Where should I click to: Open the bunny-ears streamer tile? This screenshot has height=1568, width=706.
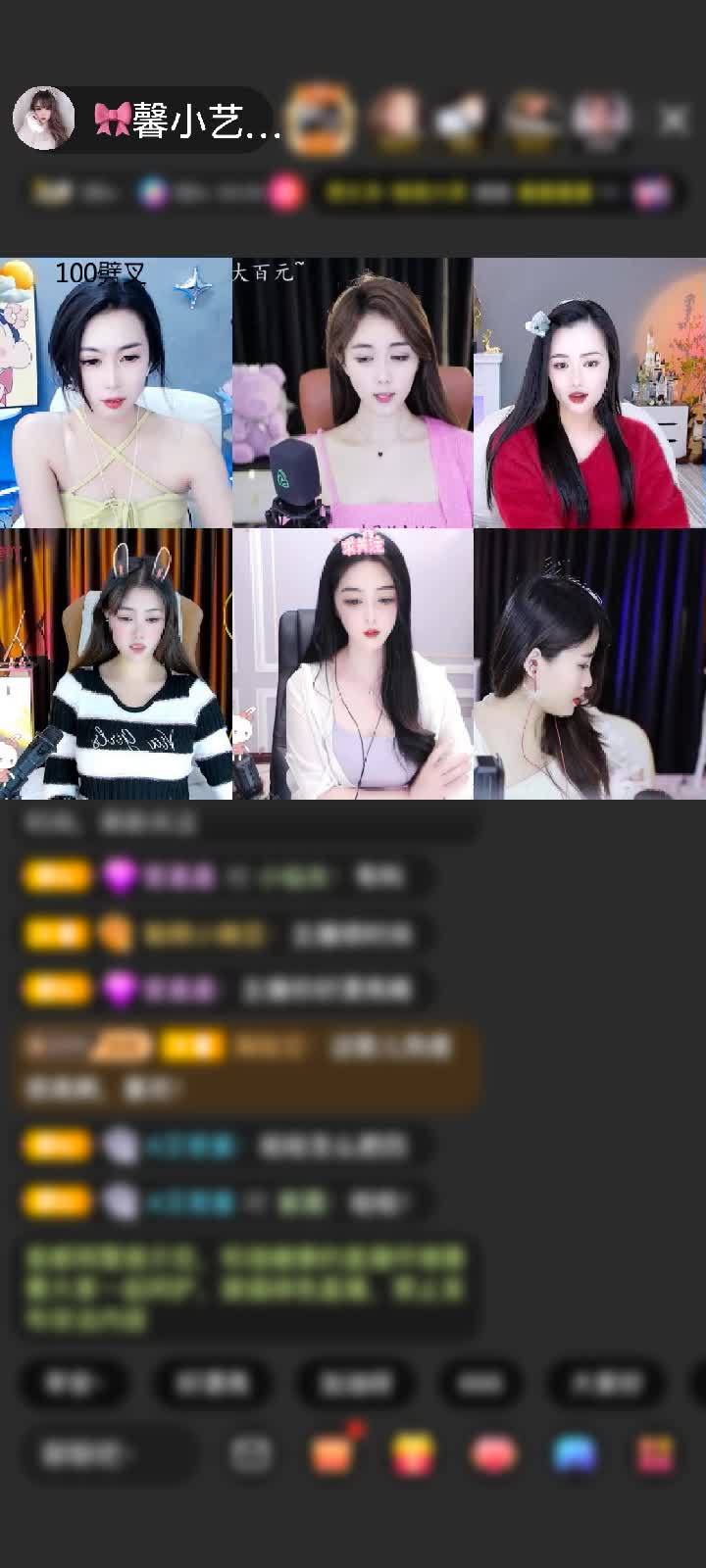[116, 664]
